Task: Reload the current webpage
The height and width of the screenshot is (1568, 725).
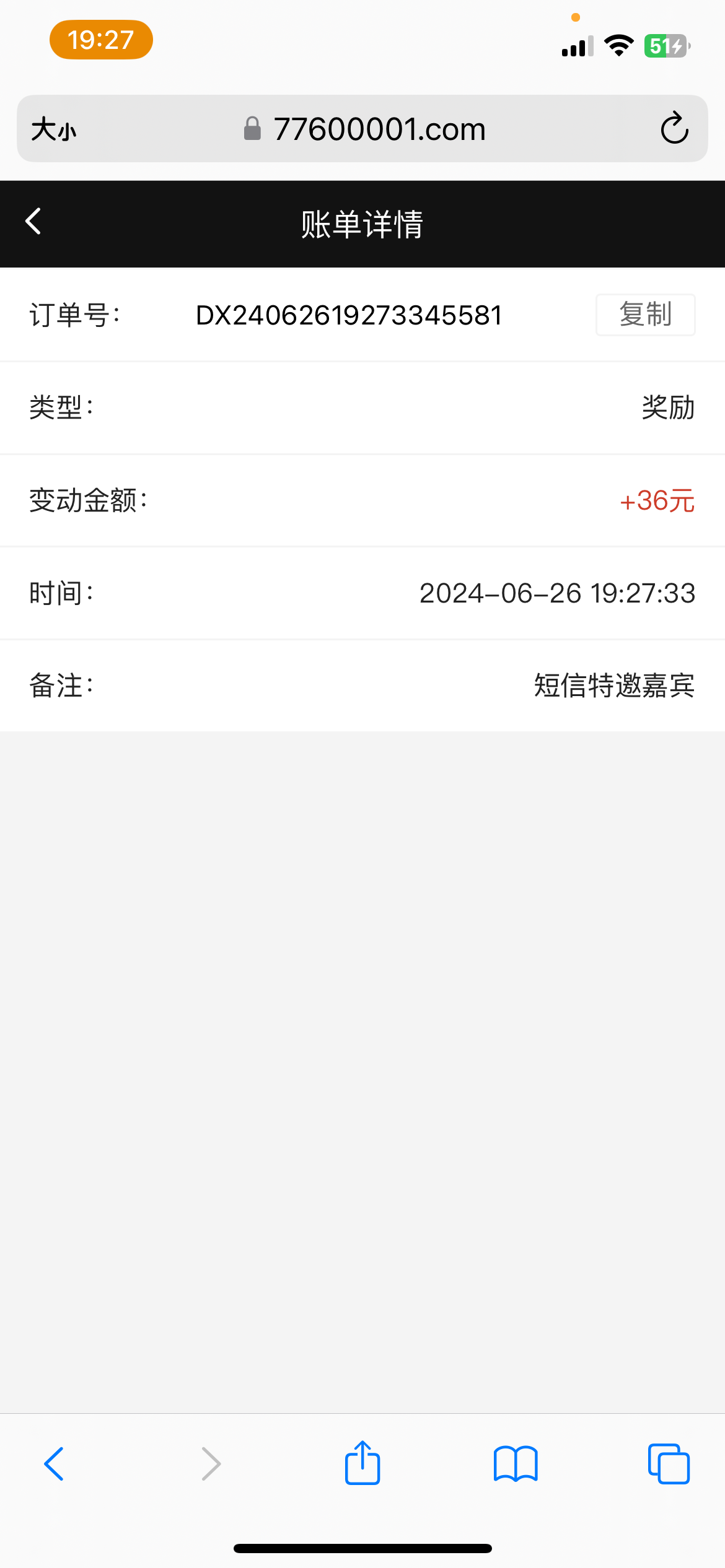Action: 674,129
